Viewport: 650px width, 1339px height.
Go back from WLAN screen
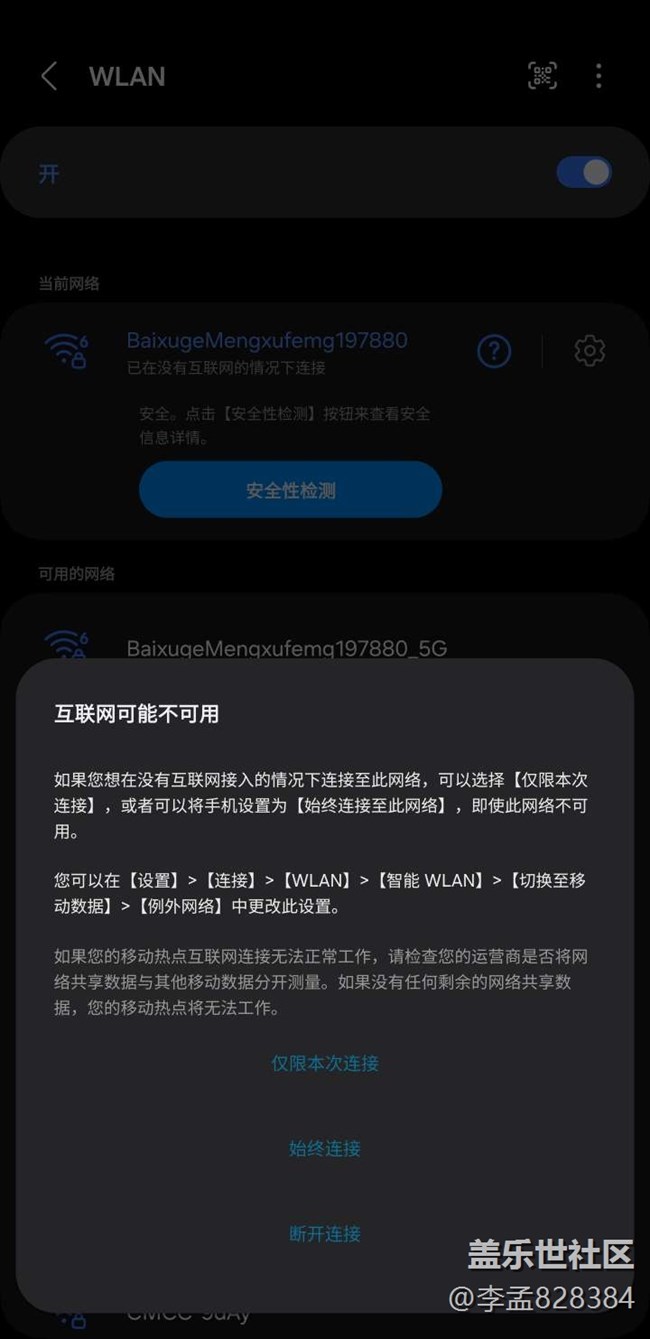point(49,76)
